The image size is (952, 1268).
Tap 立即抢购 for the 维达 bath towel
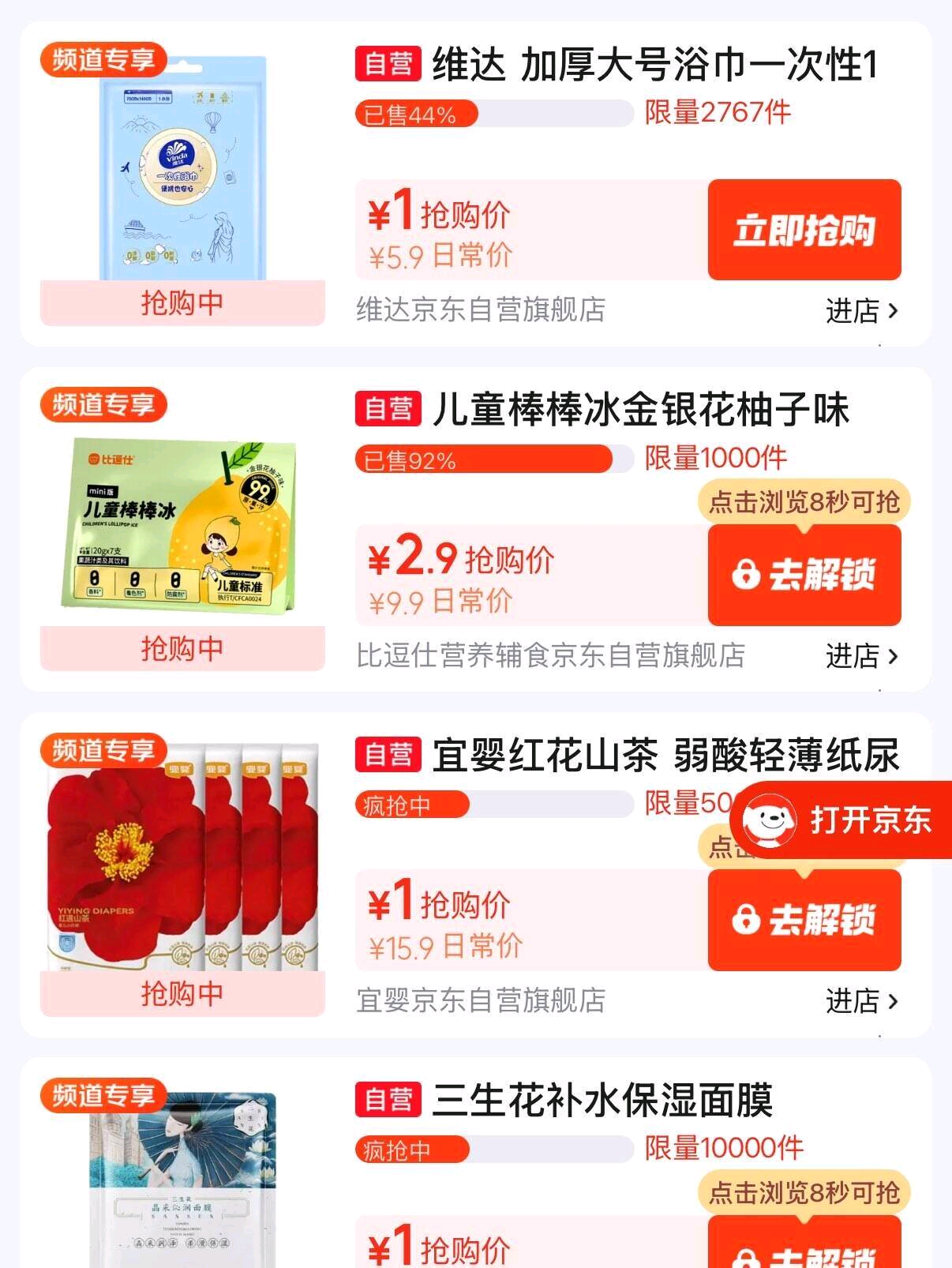click(x=804, y=230)
